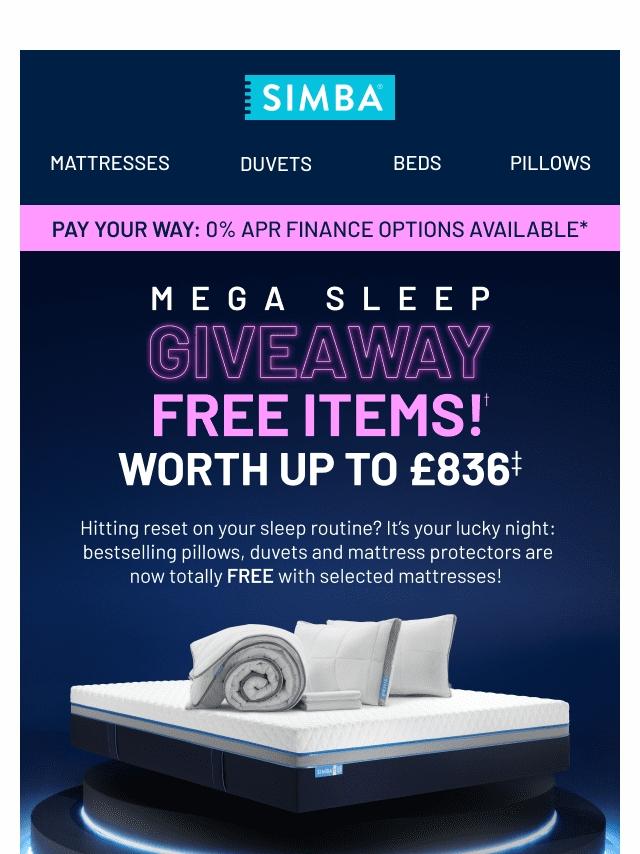Go to the Duvets section
The image size is (640, 854).
276,164
